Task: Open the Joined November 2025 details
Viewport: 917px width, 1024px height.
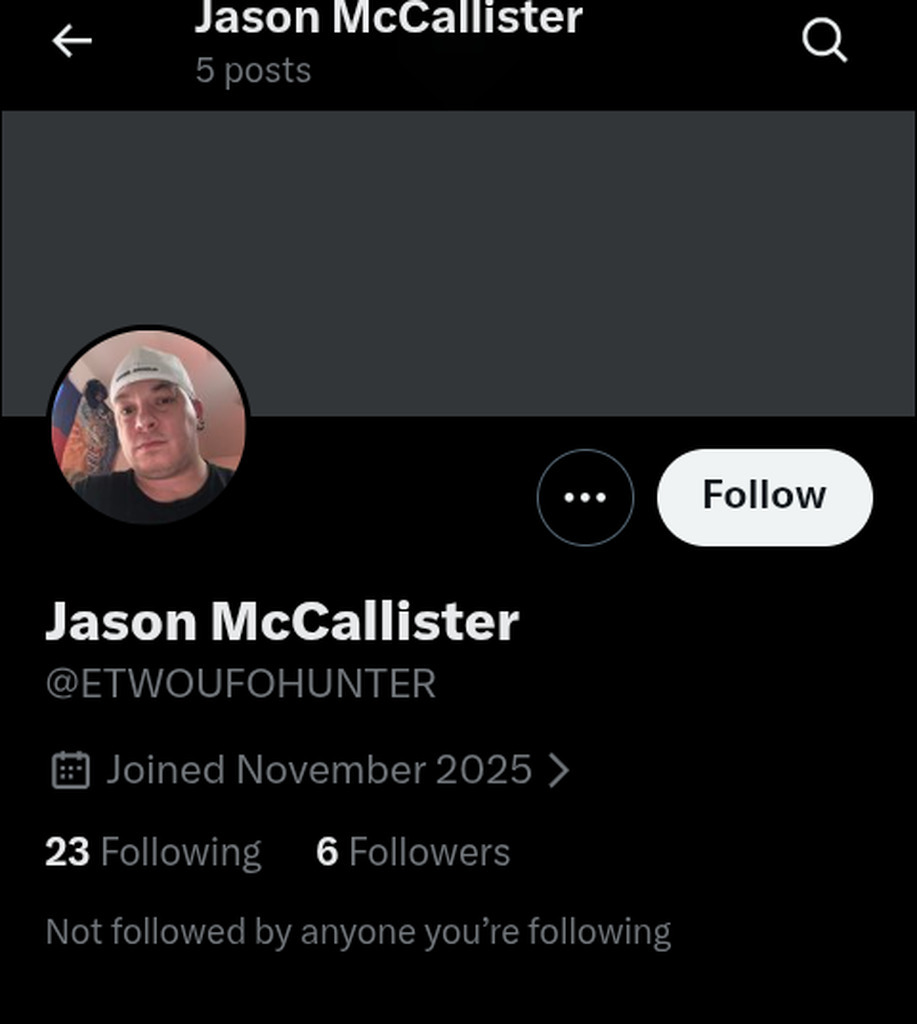Action: click(310, 770)
